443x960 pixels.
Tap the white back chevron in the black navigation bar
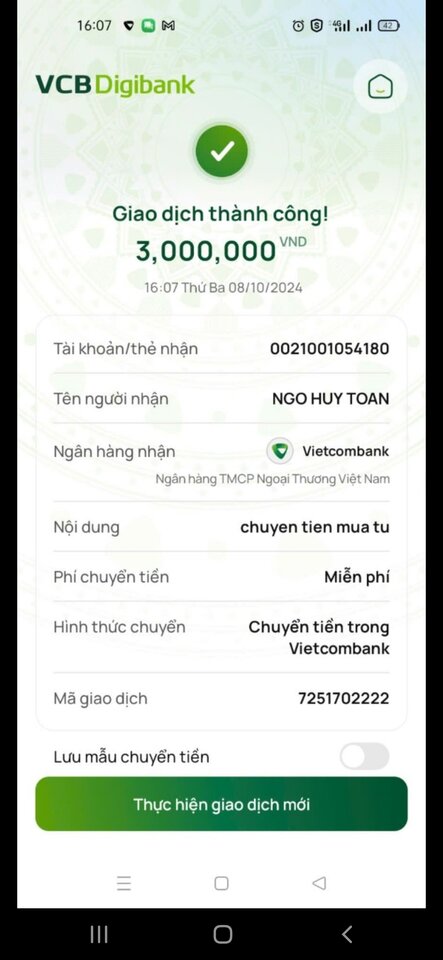tap(347, 934)
